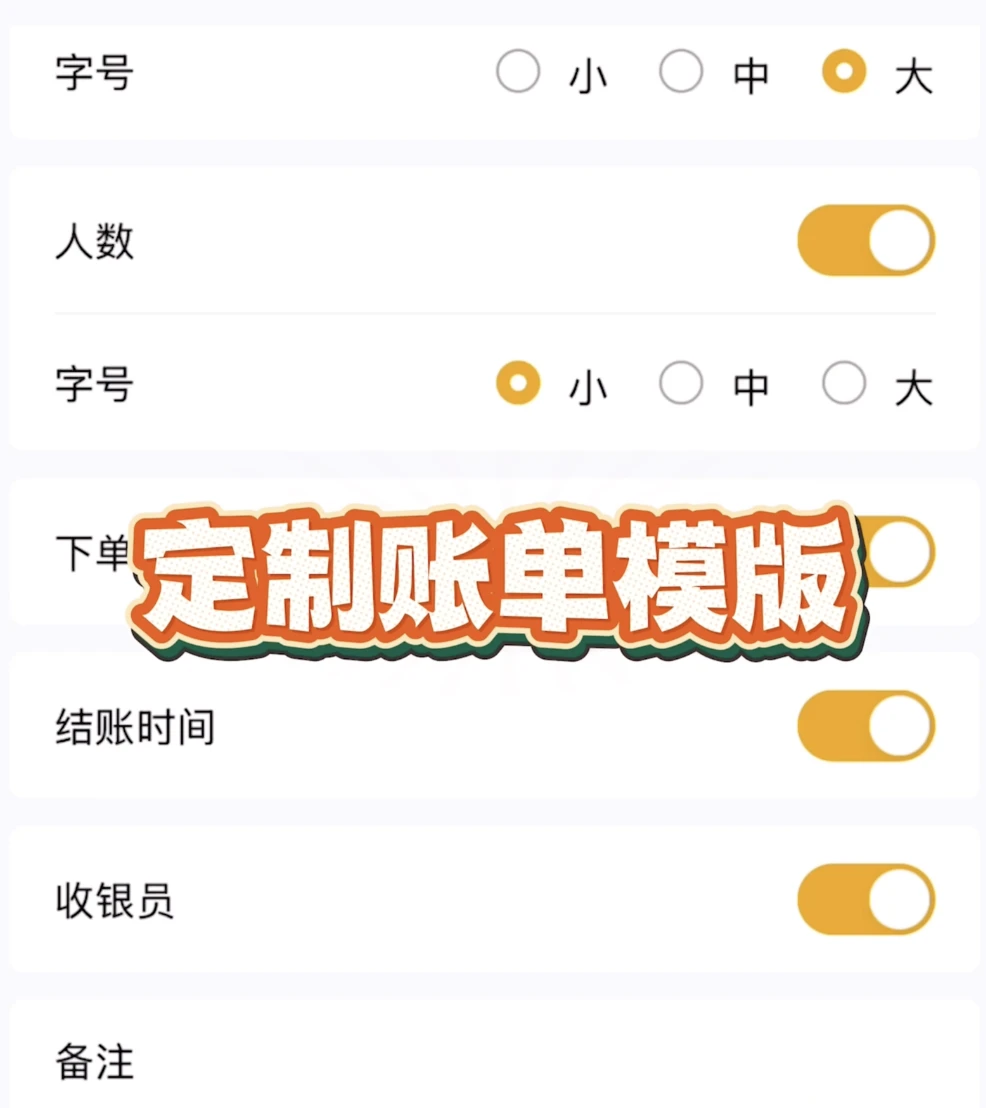
Task: Turn off the 收银员 switch
Action: pos(866,898)
